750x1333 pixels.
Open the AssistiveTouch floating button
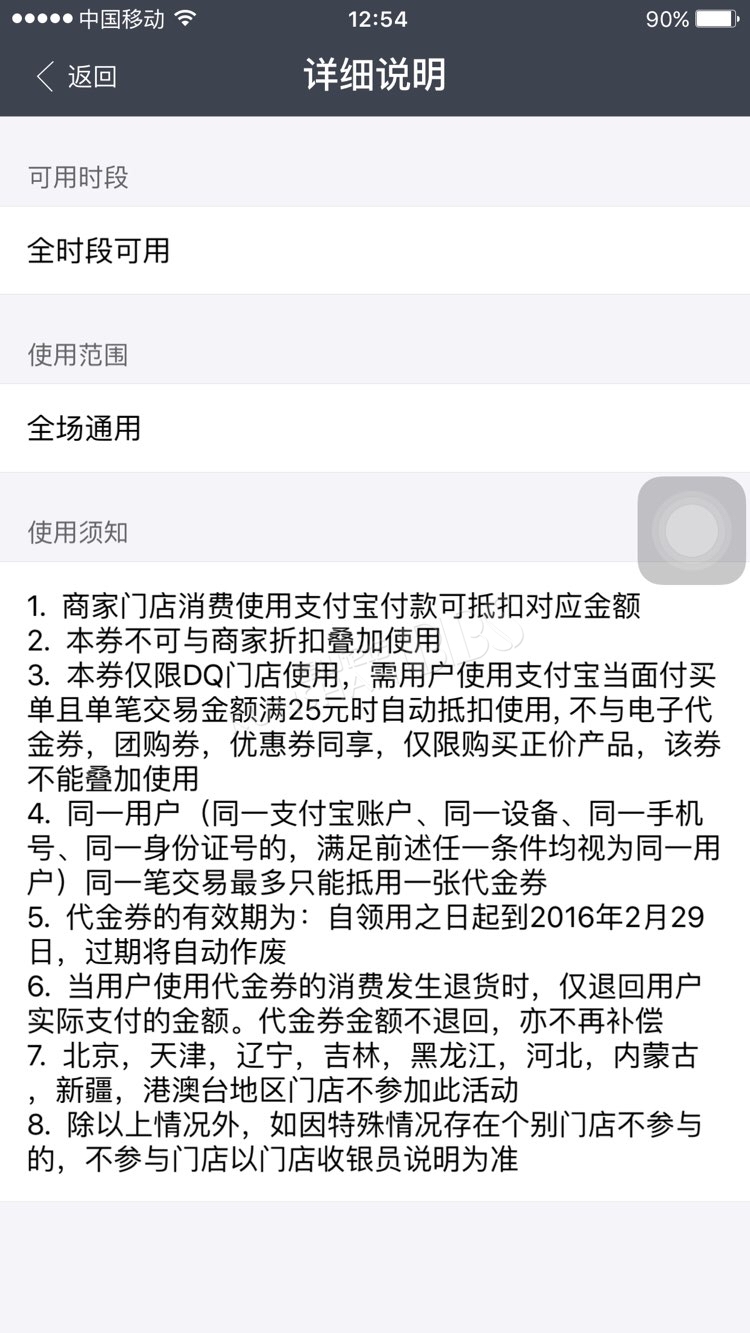(x=692, y=530)
